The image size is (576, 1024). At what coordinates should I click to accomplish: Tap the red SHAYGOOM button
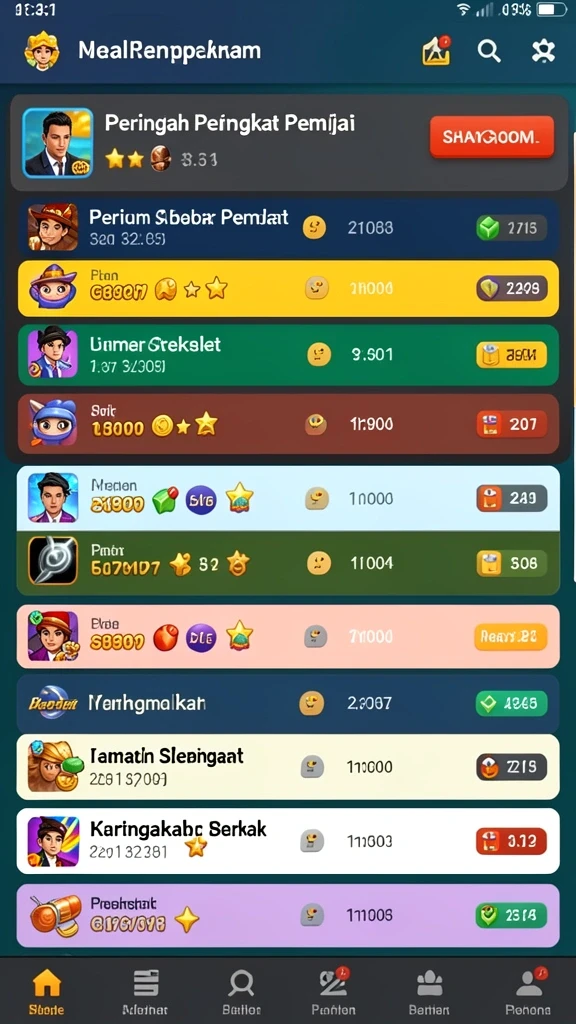492,137
